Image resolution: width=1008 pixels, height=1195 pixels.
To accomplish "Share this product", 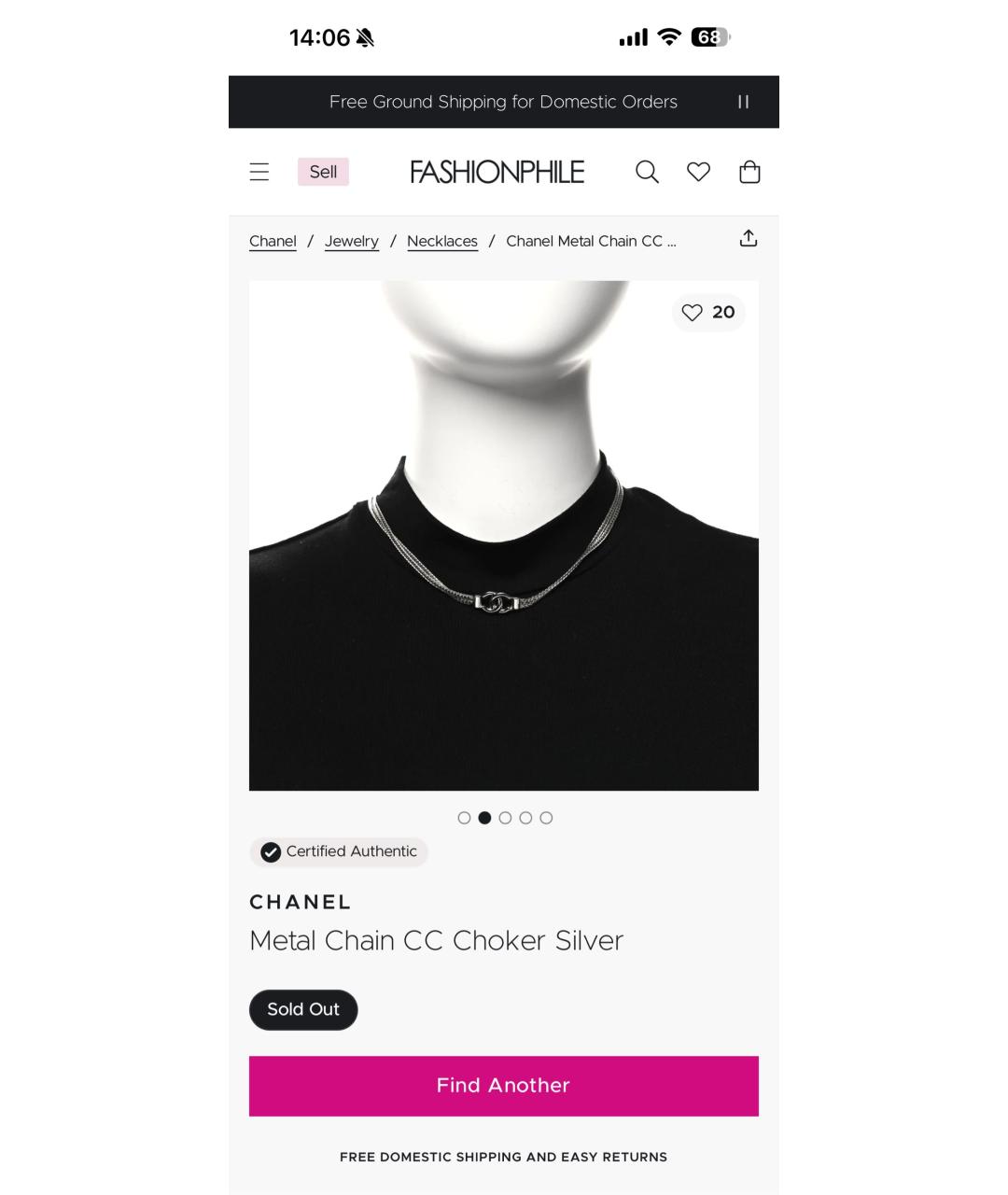I will [x=748, y=239].
